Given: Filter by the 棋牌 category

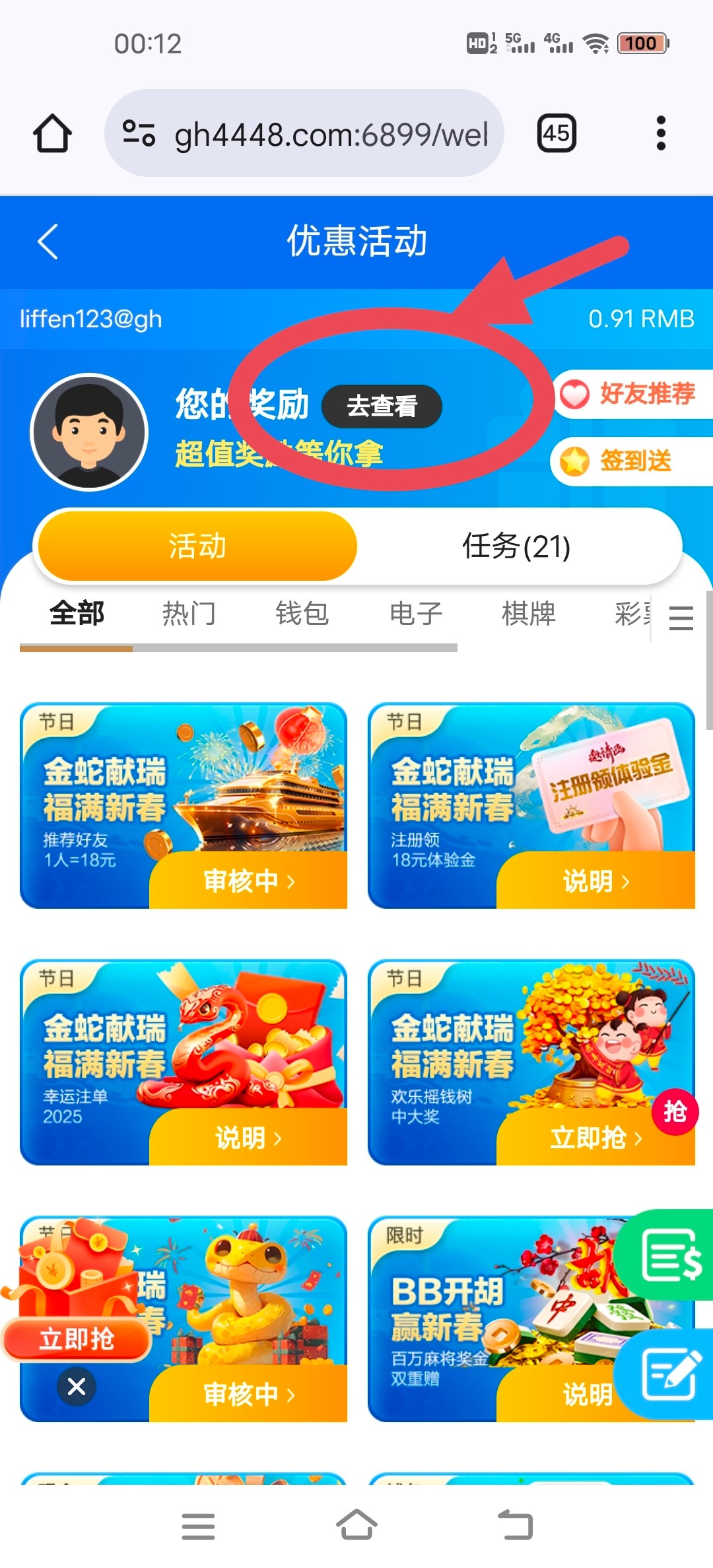Looking at the screenshot, I should [528, 614].
